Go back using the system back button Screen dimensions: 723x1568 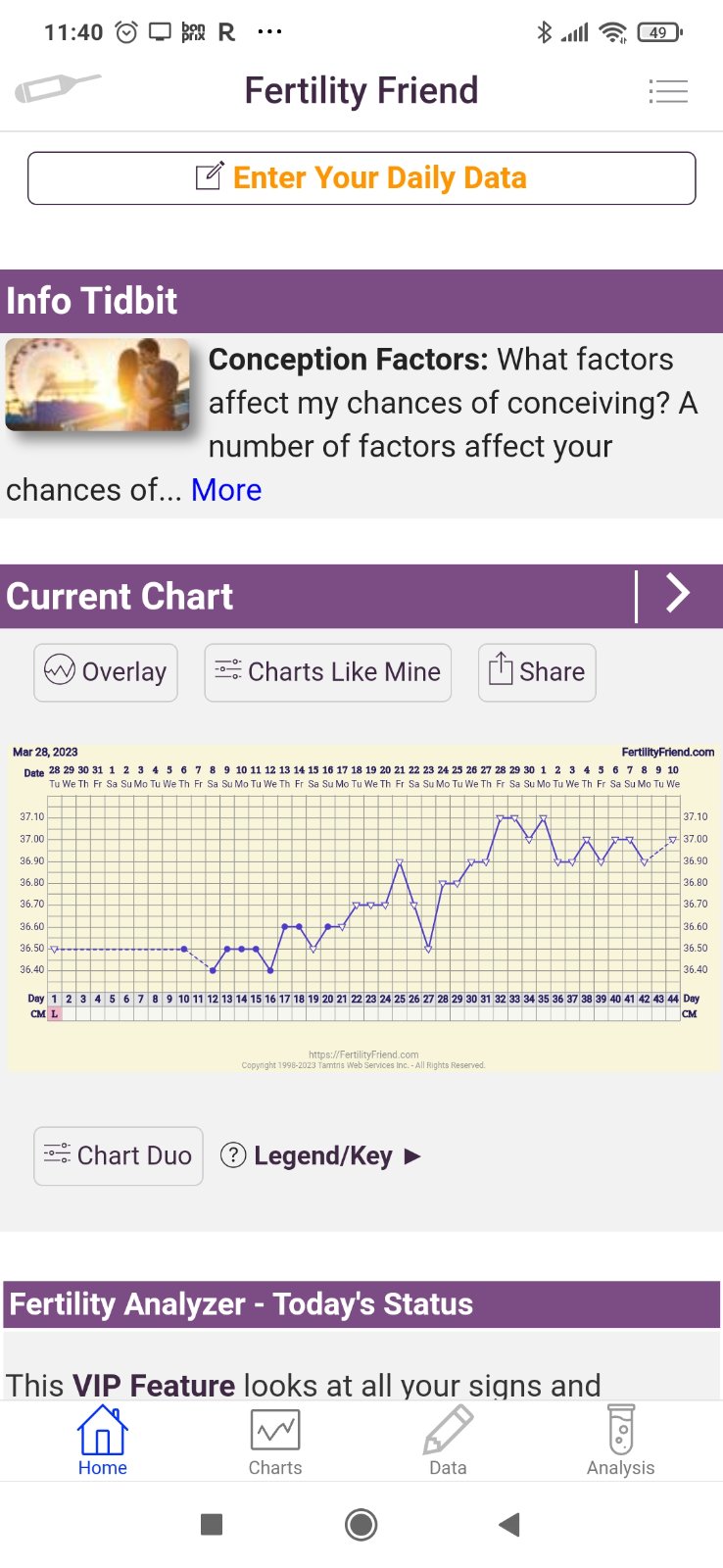508,1525
